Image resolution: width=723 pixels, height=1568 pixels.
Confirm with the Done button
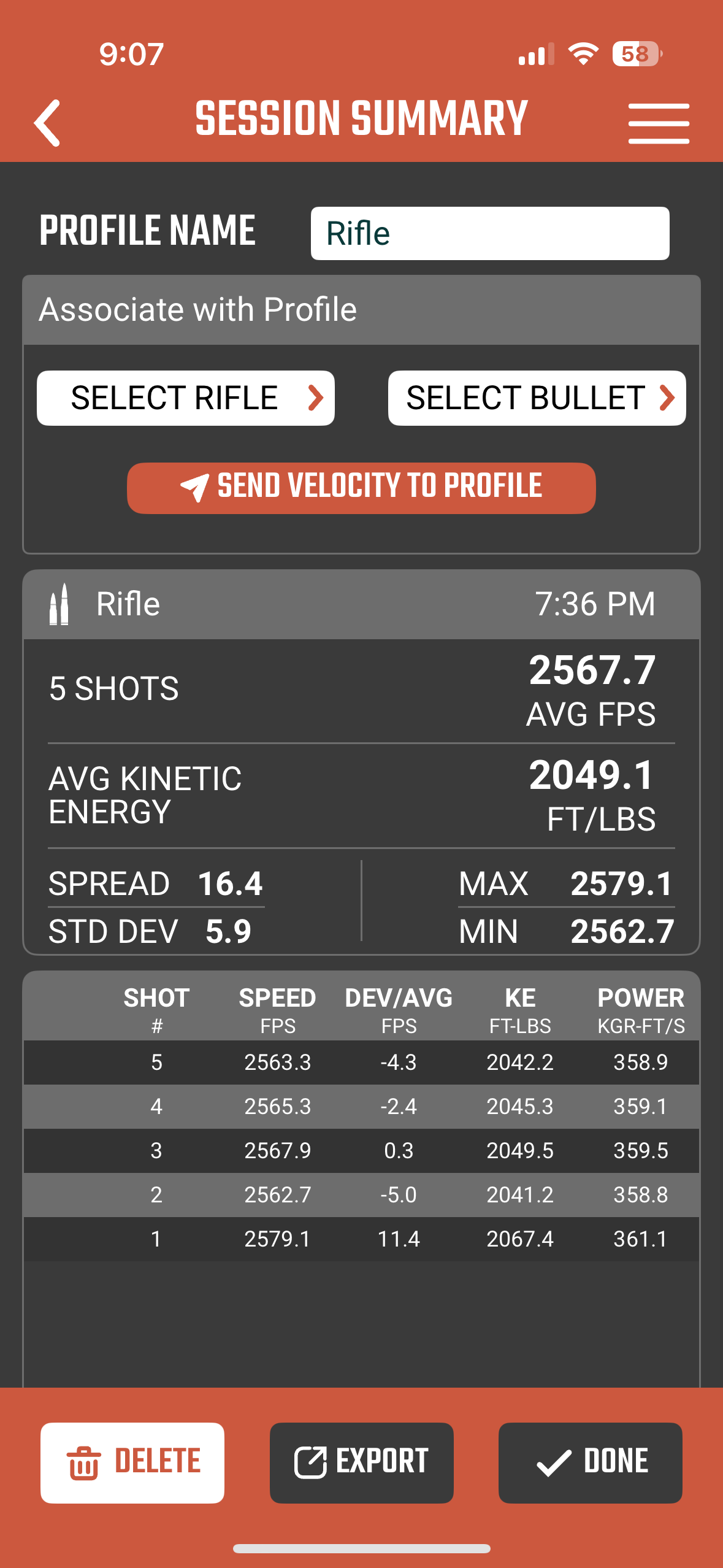click(x=591, y=1462)
